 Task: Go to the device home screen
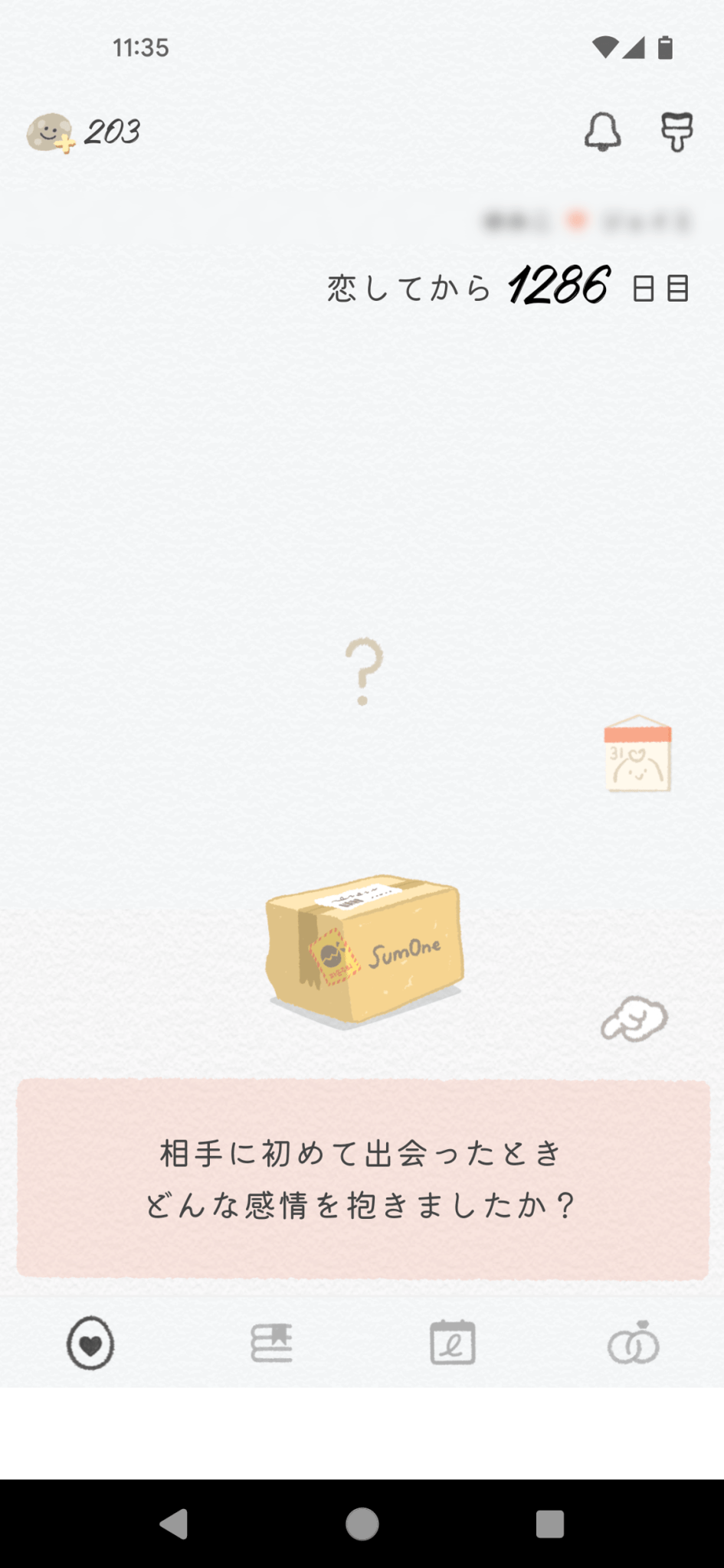[x=362, y=1524]
